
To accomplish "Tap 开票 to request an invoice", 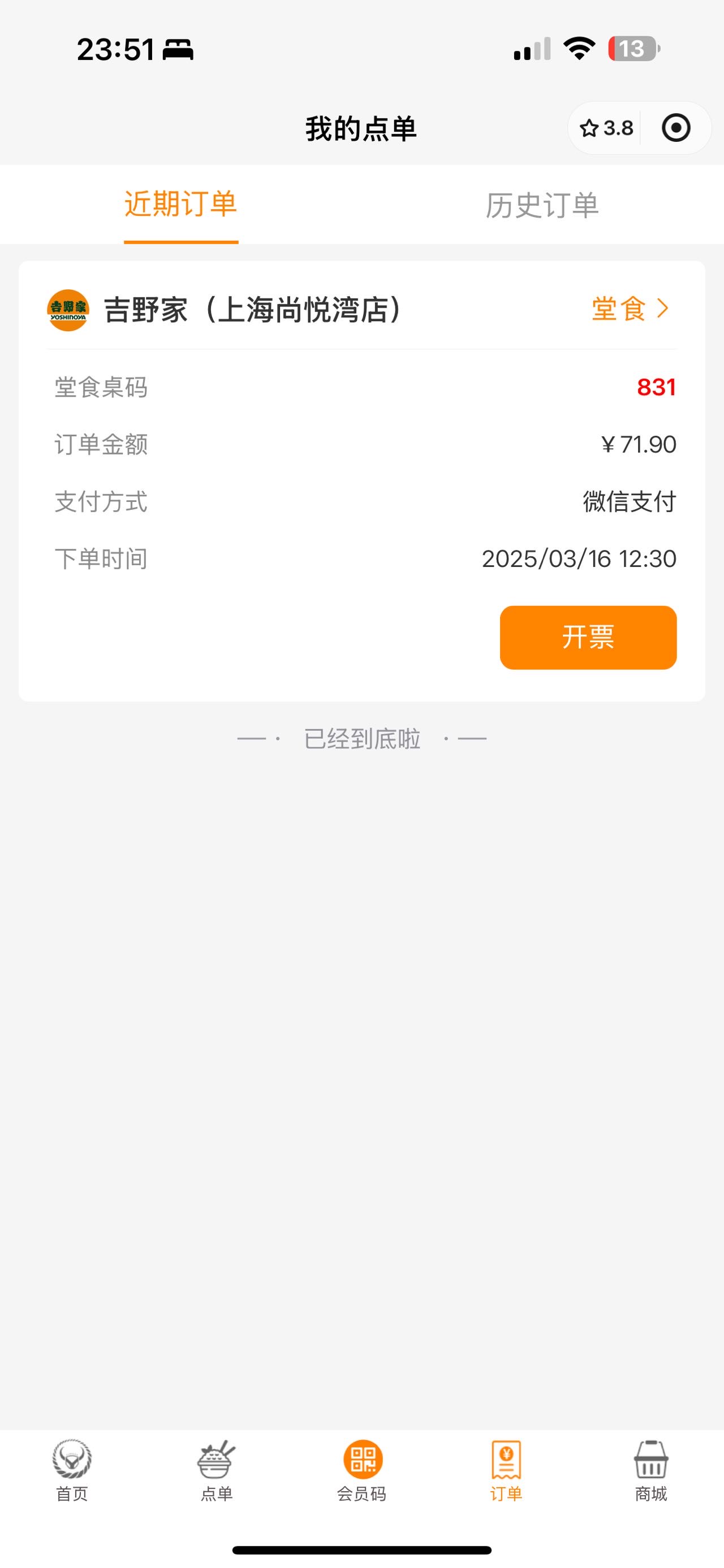I will 588,637.
